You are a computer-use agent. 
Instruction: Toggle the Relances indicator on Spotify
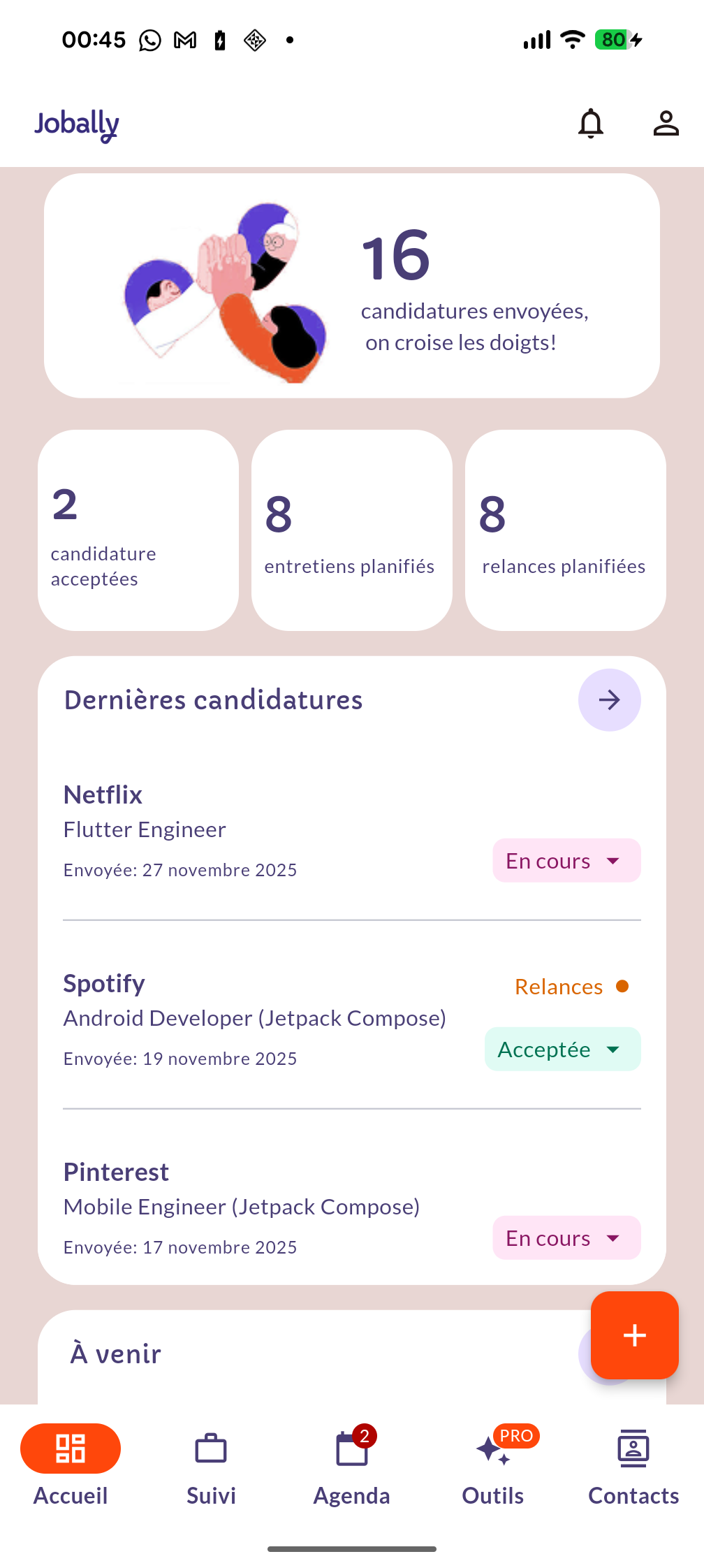pyautogui.click(x=571, y=987)
